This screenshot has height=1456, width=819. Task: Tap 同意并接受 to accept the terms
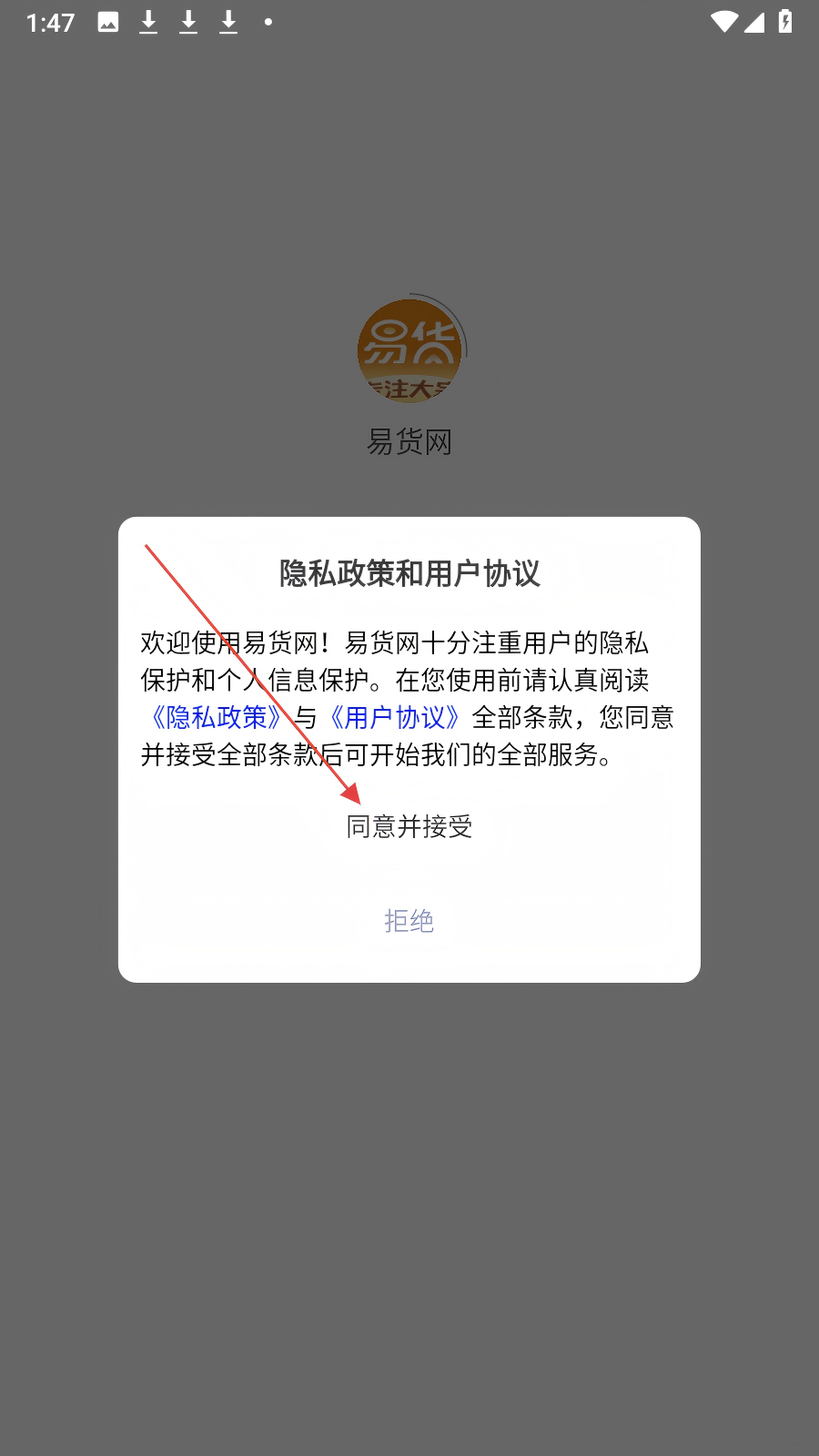coord(409,826)
